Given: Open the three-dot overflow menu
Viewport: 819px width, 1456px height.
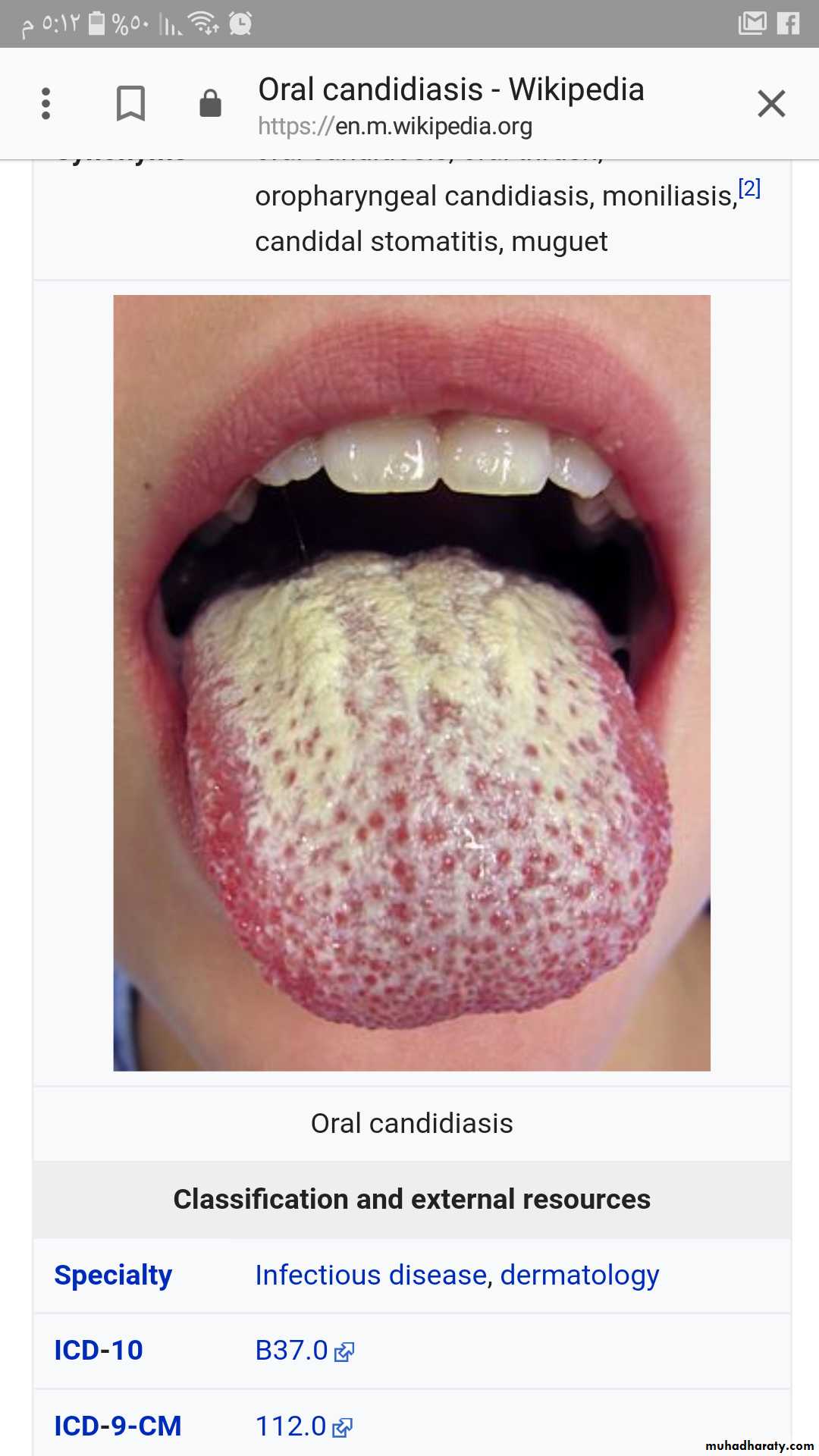Looking at the screenshot, I should pyautogui.click(x=45, y=103).
